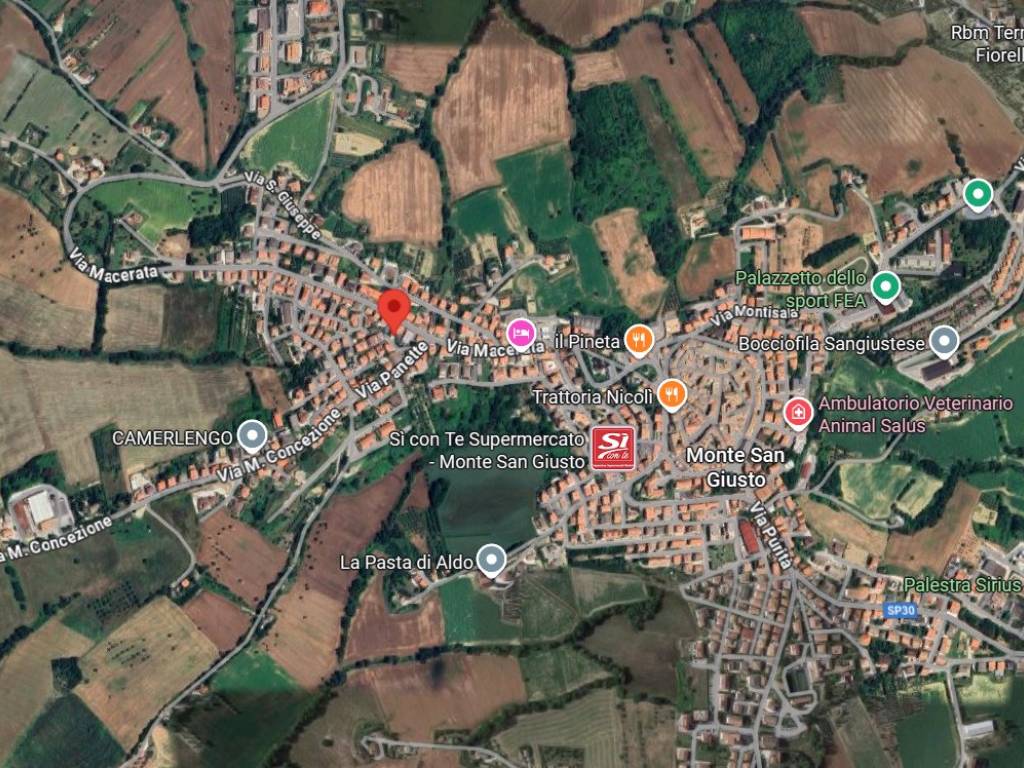Select il Pineta restaurant marker
This screenshot has height=768, width=1024.
(x=639, y=340)
